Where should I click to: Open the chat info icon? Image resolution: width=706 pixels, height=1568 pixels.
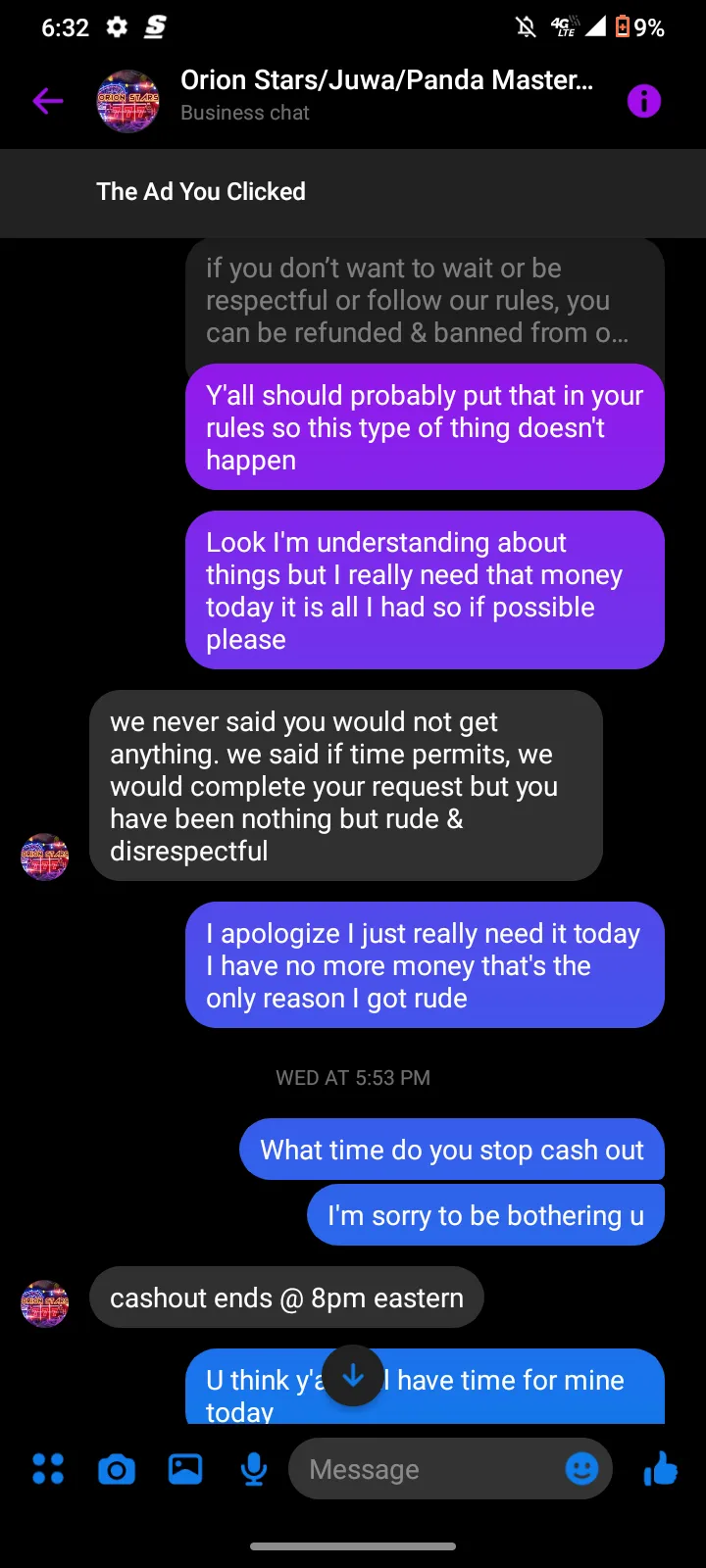(x=644, y=101)
